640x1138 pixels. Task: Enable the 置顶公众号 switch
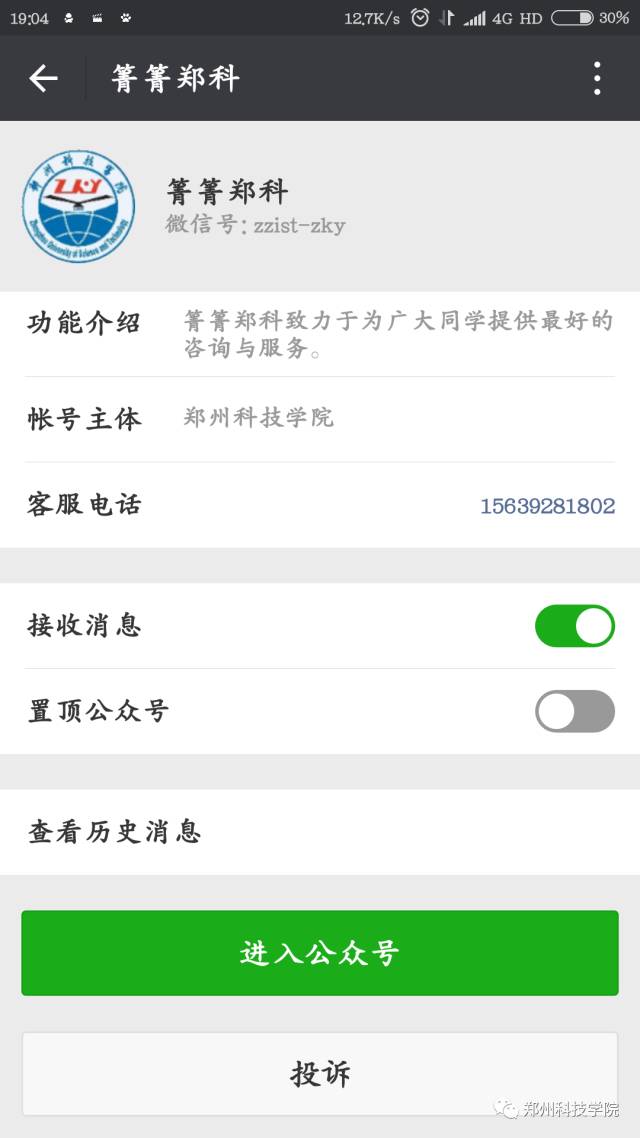pyautogui.click(x=575, y=711)
